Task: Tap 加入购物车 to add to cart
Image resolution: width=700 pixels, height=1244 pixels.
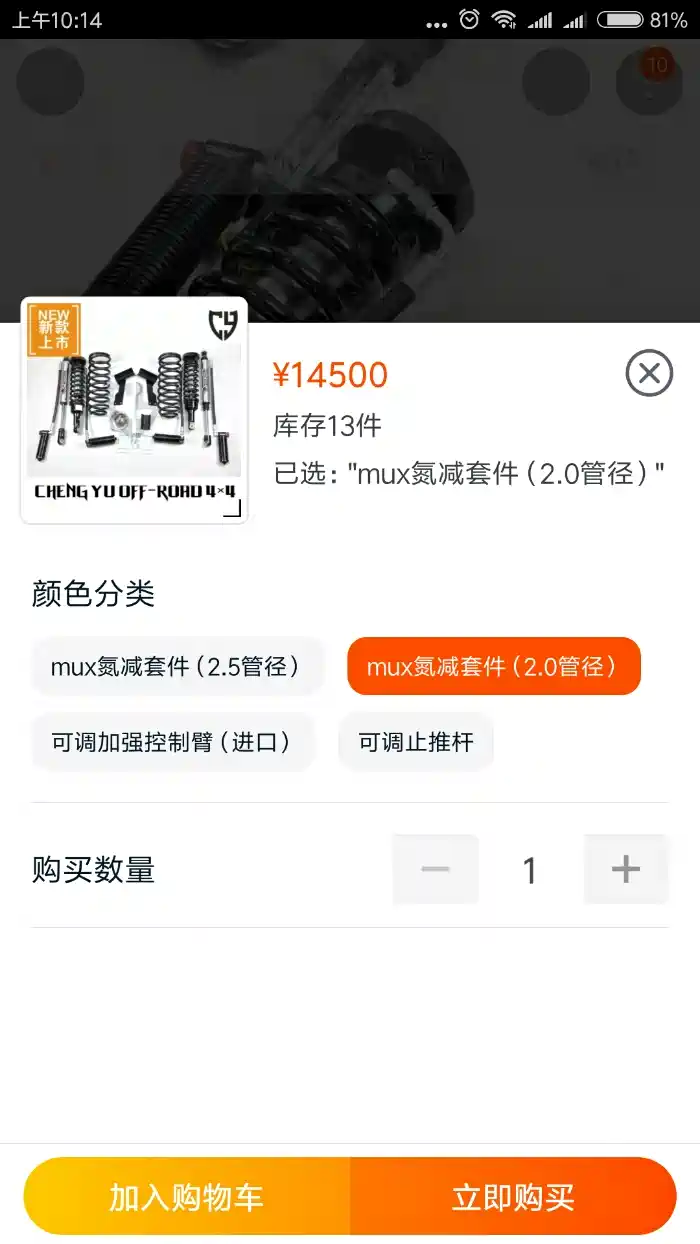Action: point(187,1197)
